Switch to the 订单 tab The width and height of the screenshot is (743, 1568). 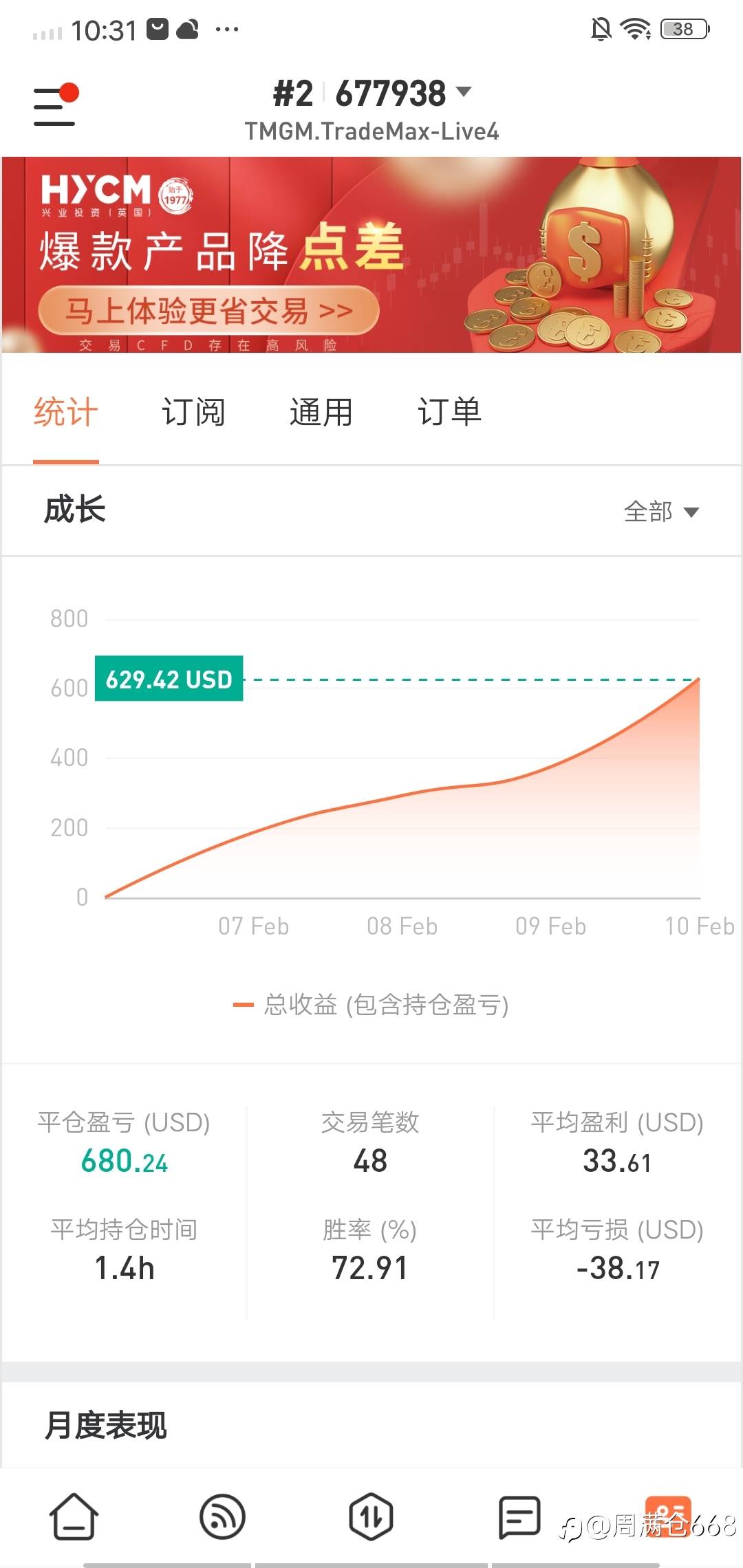[449, 413]
